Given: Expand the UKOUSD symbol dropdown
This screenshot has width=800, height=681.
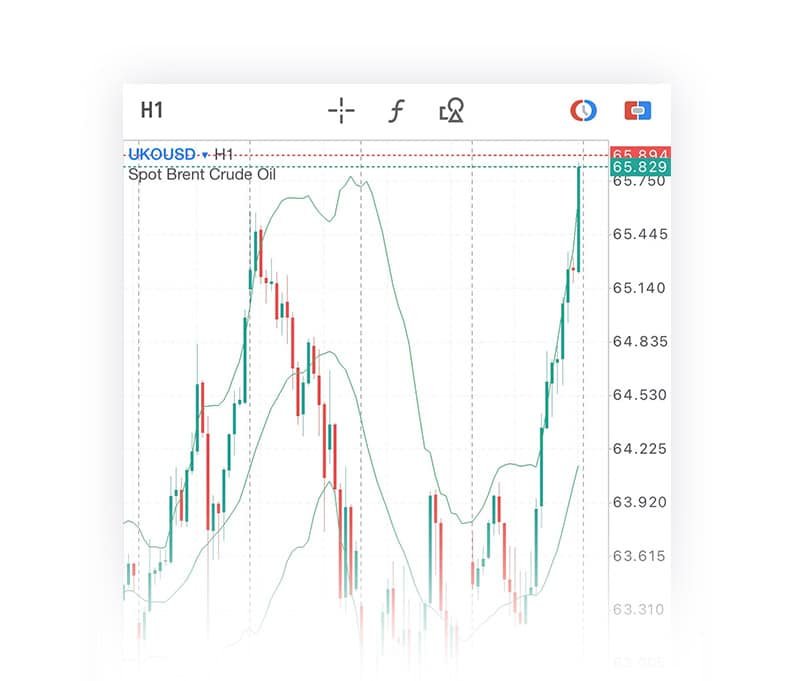Looking at the screenshot, I should (205, 154).
